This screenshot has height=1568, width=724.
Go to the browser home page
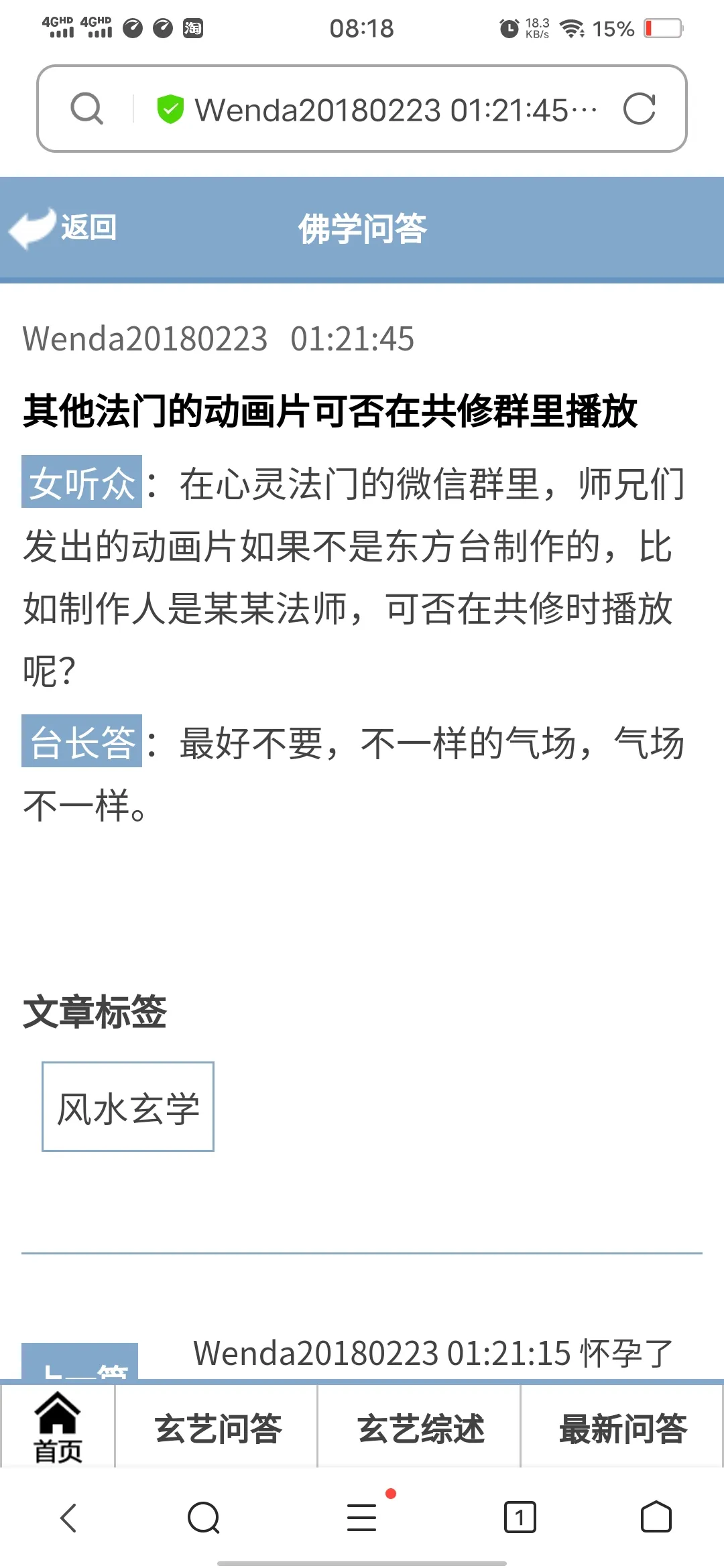(656, 1517)
